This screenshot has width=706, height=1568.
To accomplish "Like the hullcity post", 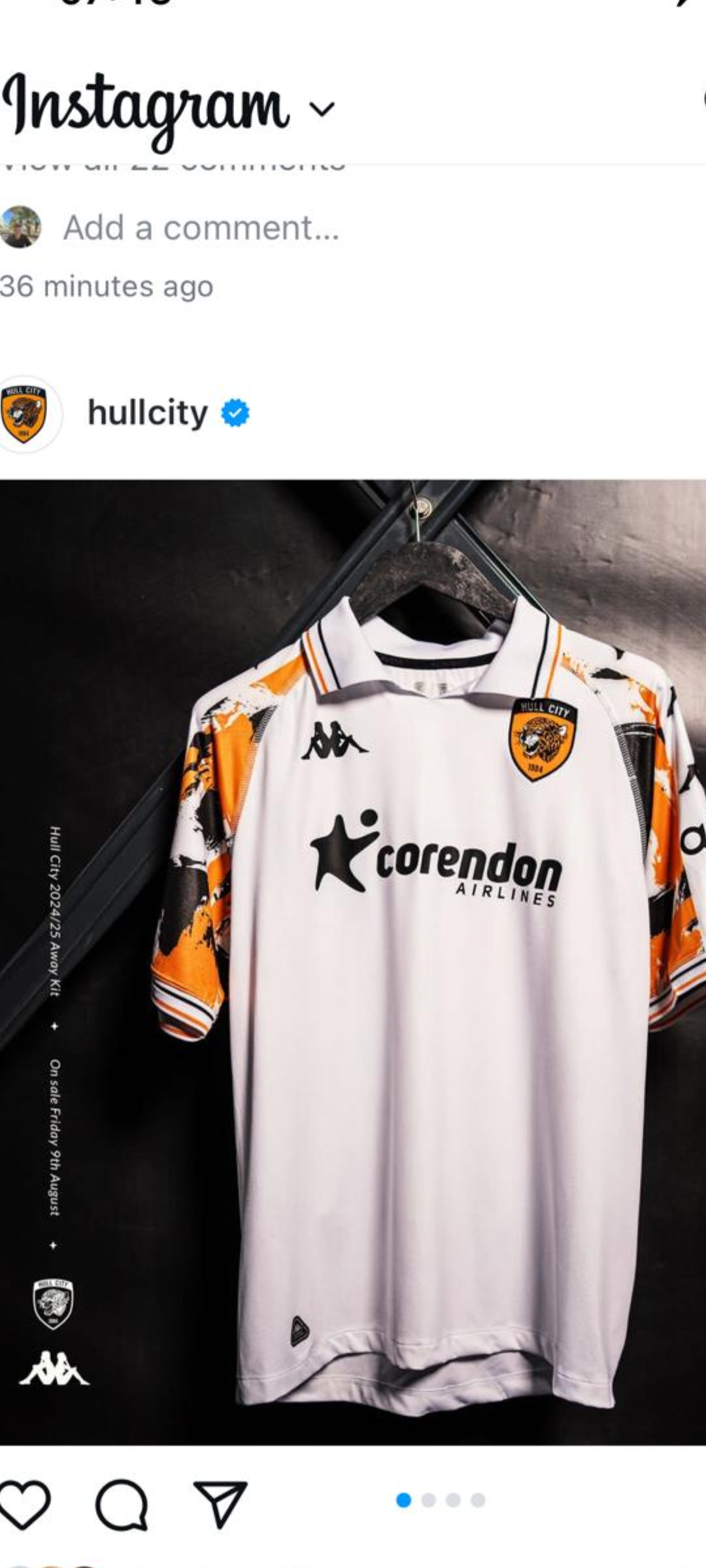I will 24,1504.
